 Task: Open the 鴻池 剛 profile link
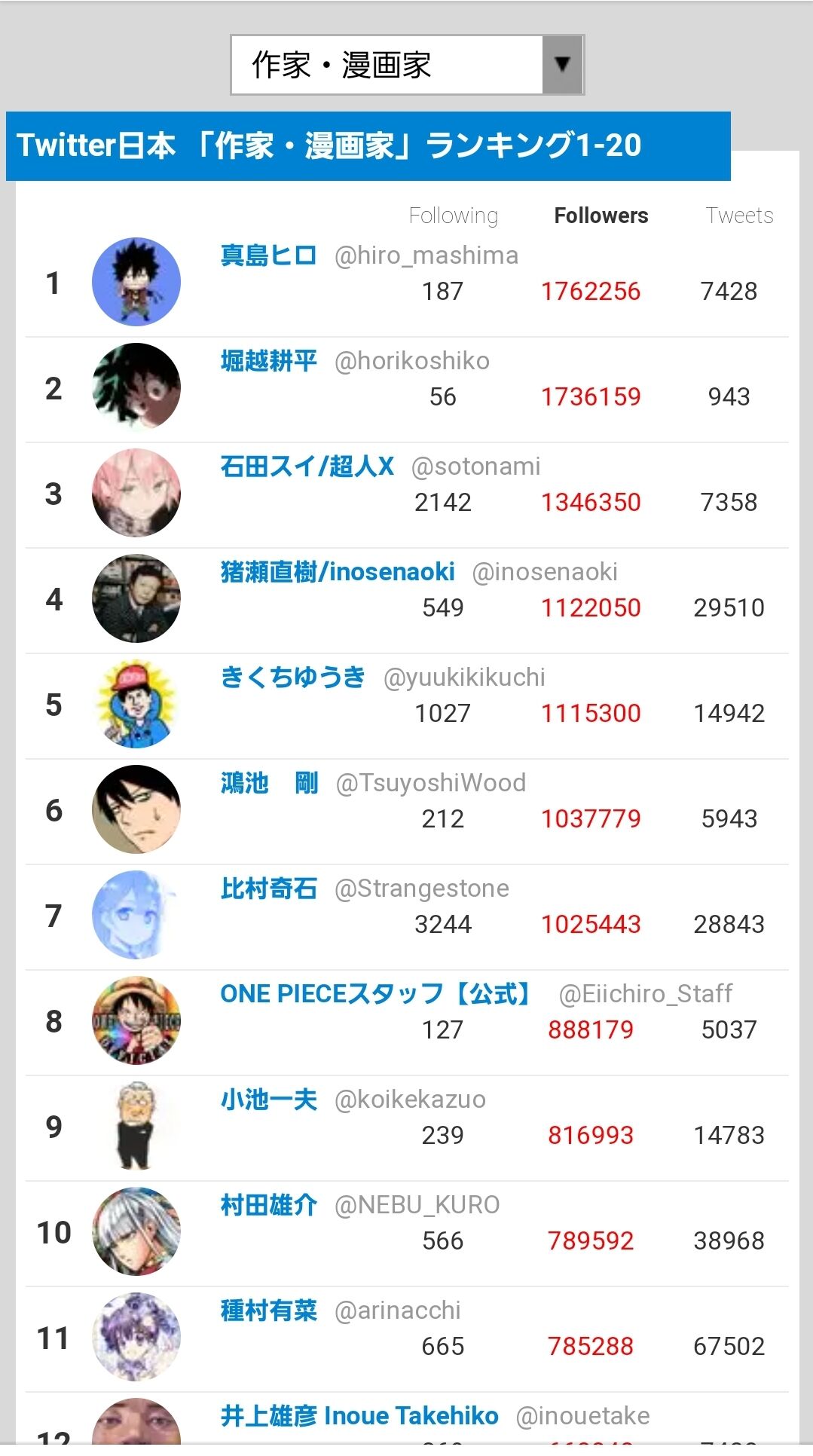[x=269, y=783]
